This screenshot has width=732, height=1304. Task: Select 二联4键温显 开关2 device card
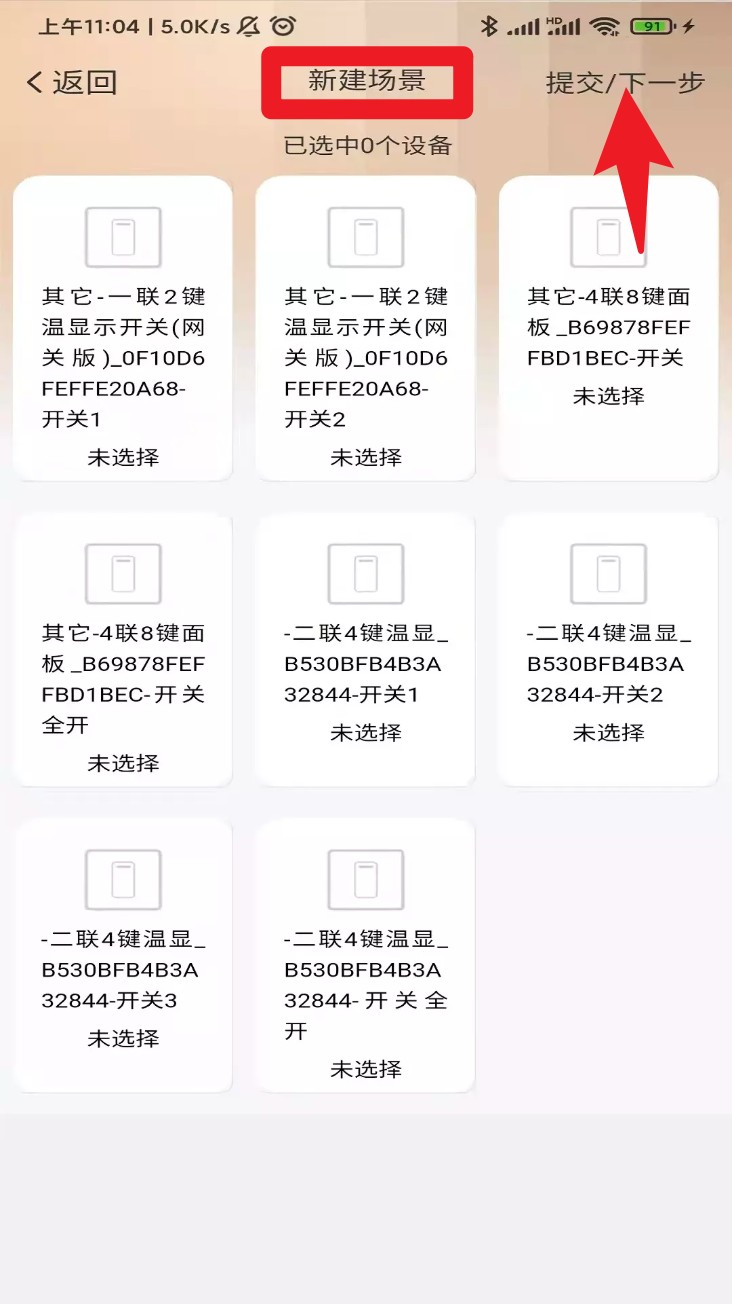(608, 650)
